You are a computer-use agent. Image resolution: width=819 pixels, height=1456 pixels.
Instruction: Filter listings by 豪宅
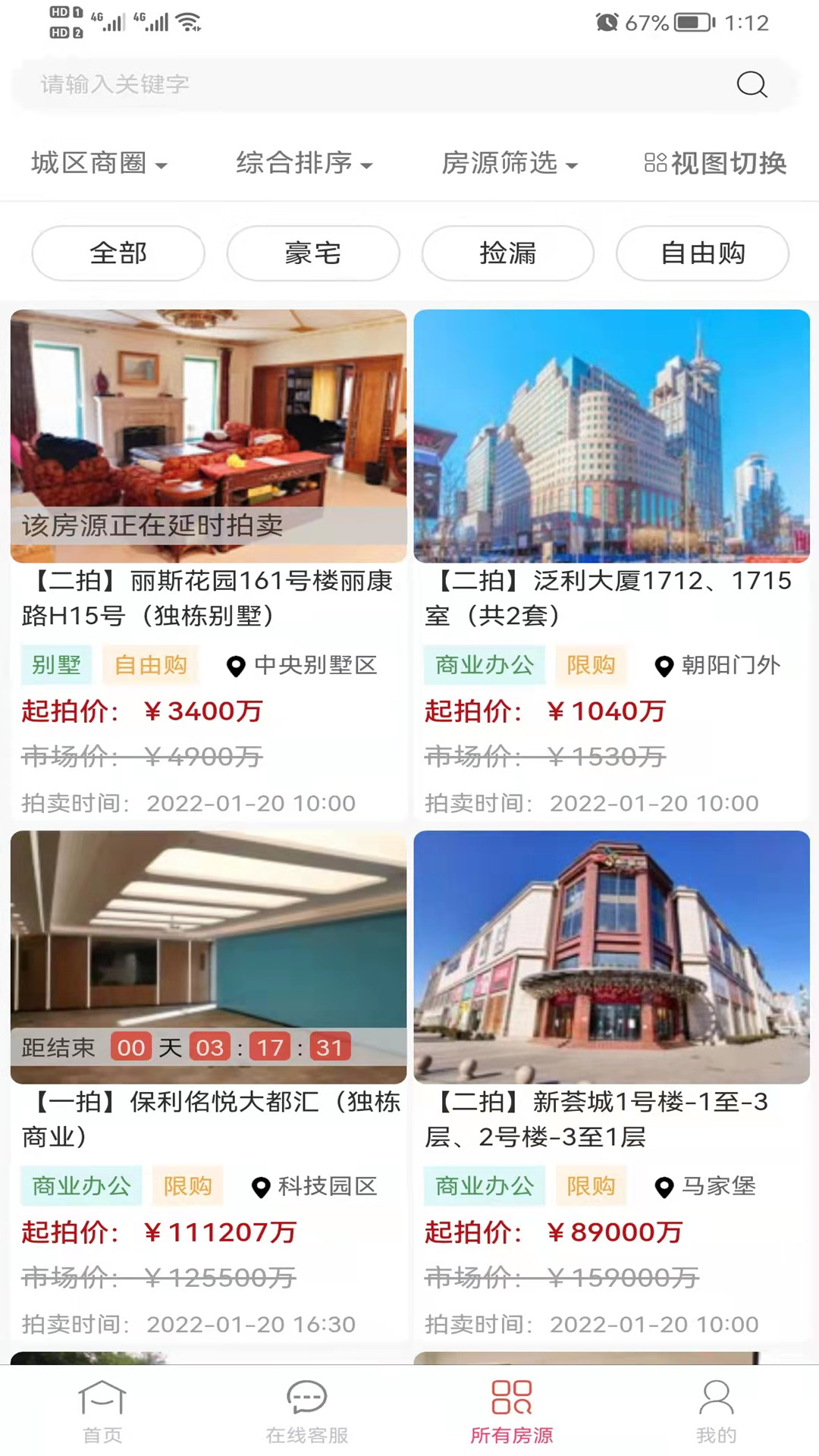313,253
